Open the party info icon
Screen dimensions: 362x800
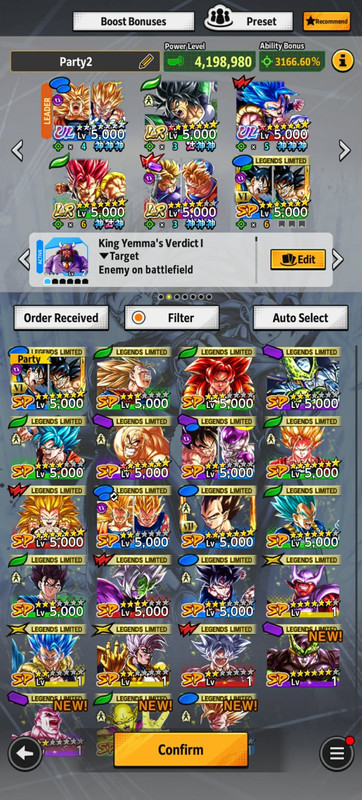[x=343, y=61]
